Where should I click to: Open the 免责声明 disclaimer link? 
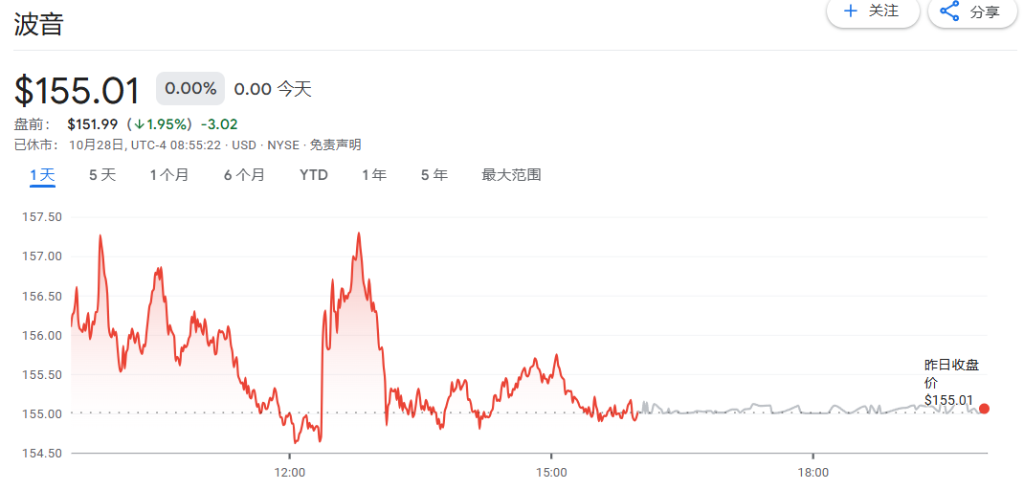coord(335,145)
